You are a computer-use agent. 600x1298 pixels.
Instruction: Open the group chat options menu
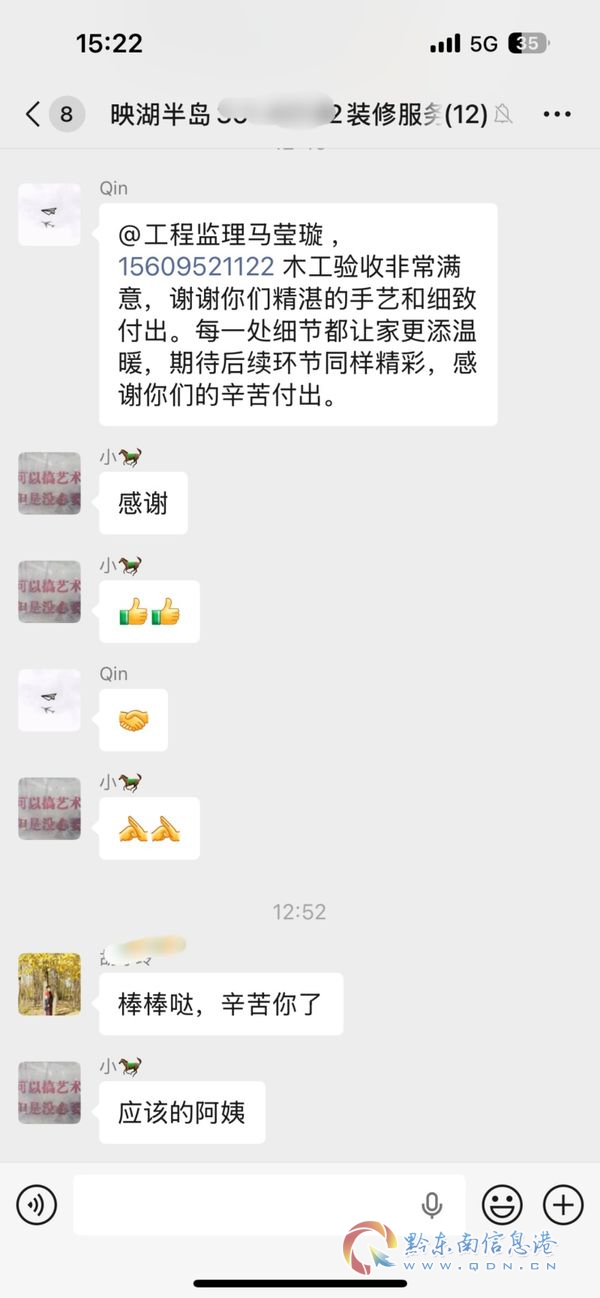click(x=557, y=114)
